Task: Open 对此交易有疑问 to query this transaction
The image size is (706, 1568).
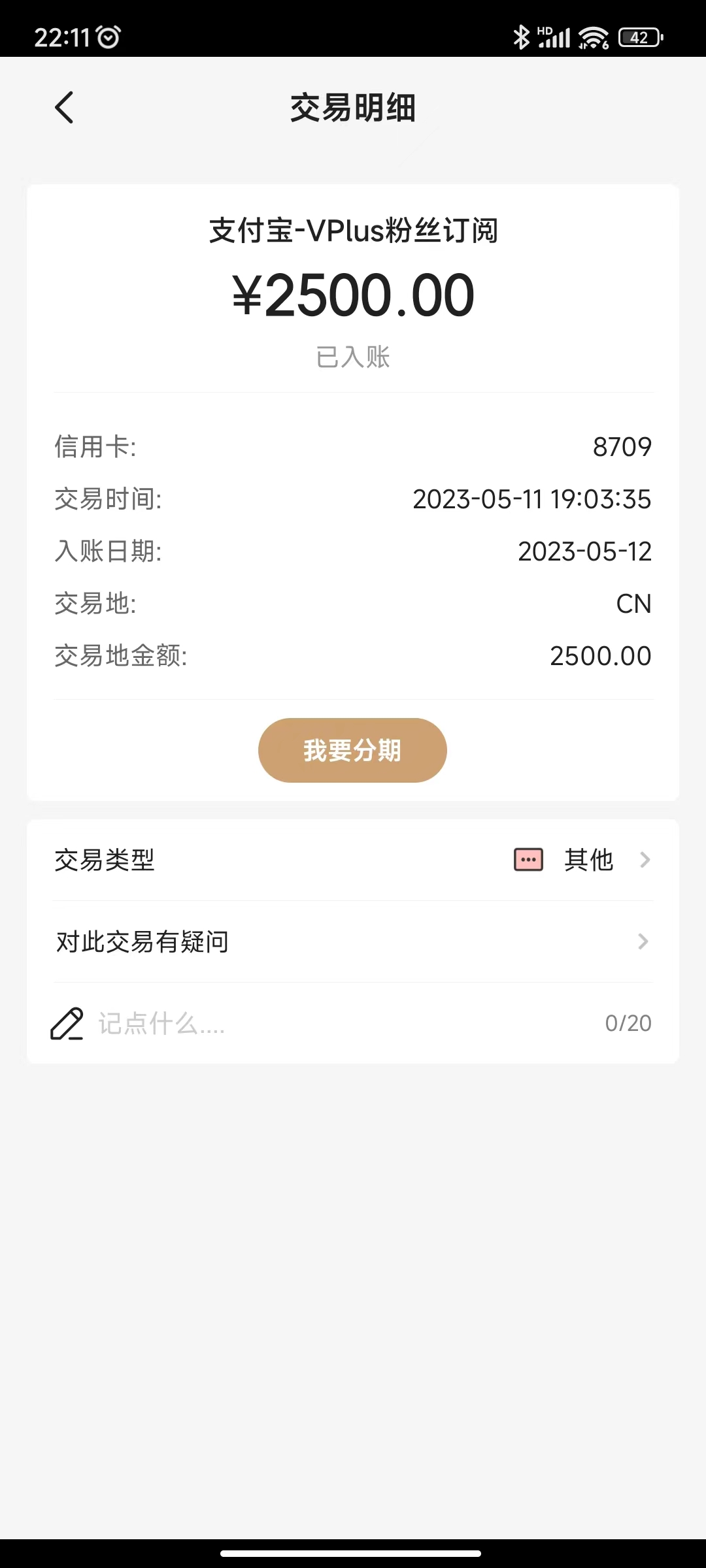Action: (x=353, y=941)
